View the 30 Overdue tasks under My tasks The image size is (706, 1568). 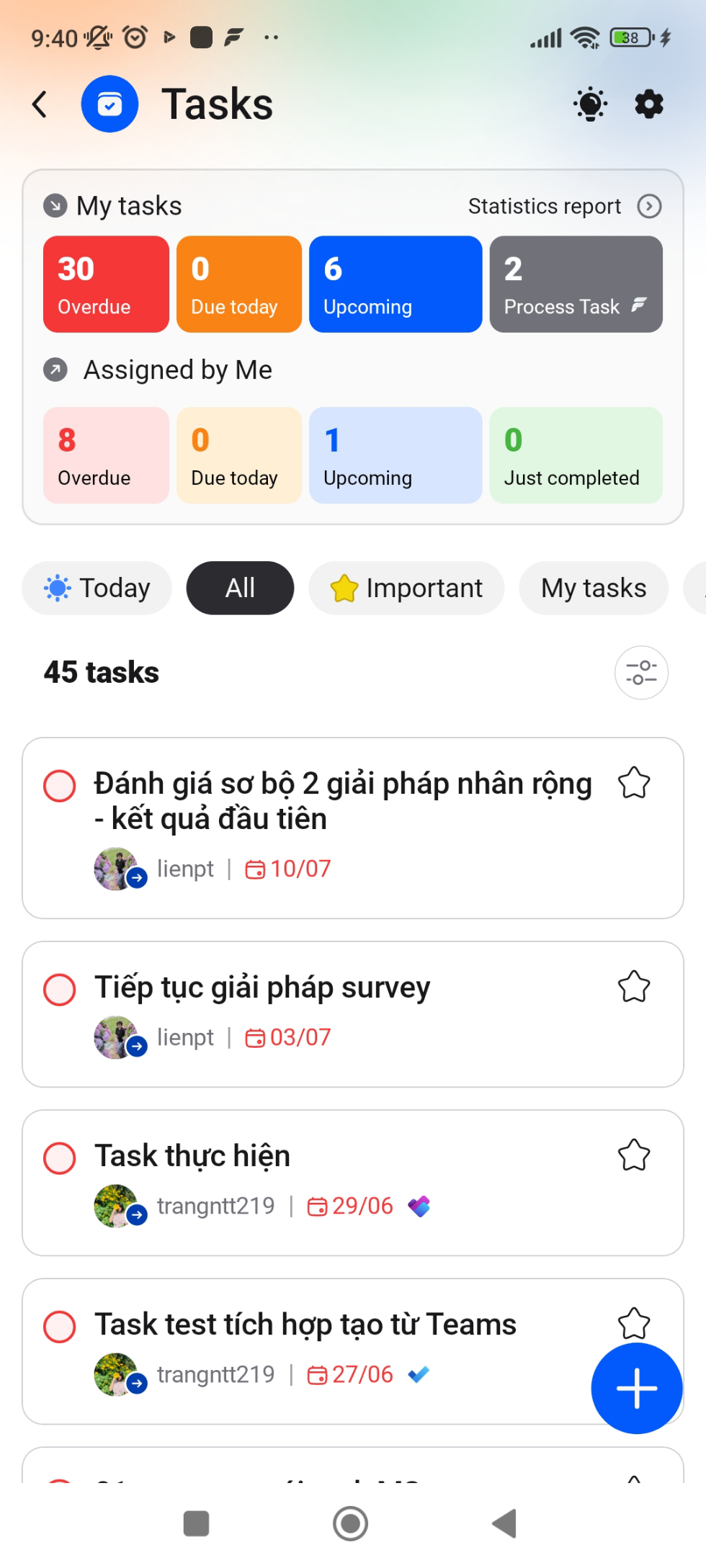coord(106,285)
